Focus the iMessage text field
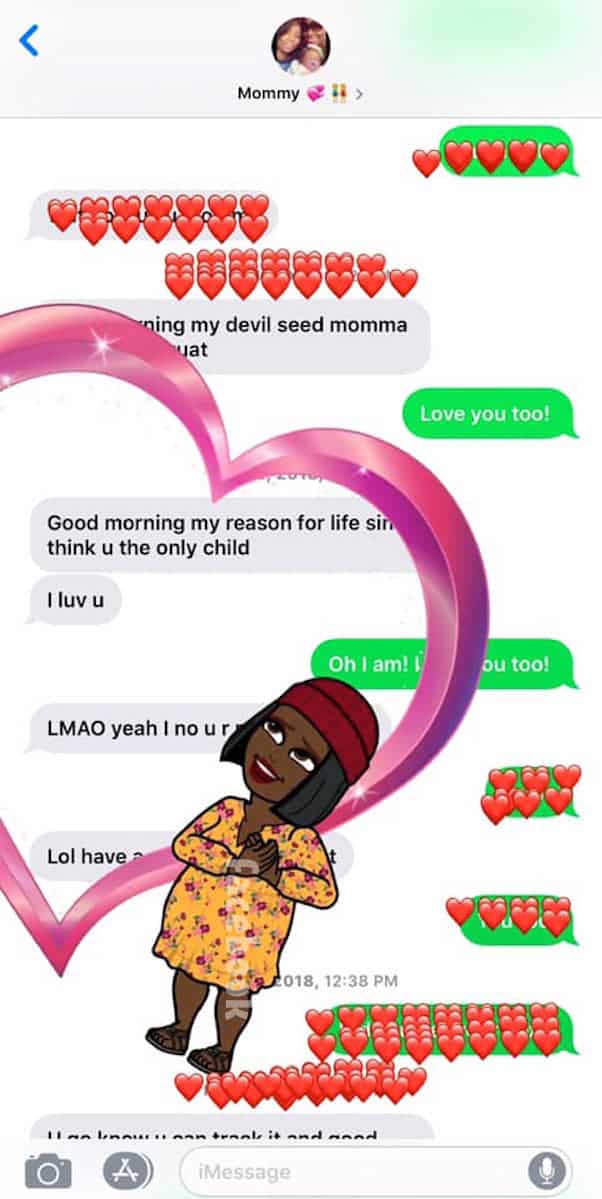 coord(350,1171)
